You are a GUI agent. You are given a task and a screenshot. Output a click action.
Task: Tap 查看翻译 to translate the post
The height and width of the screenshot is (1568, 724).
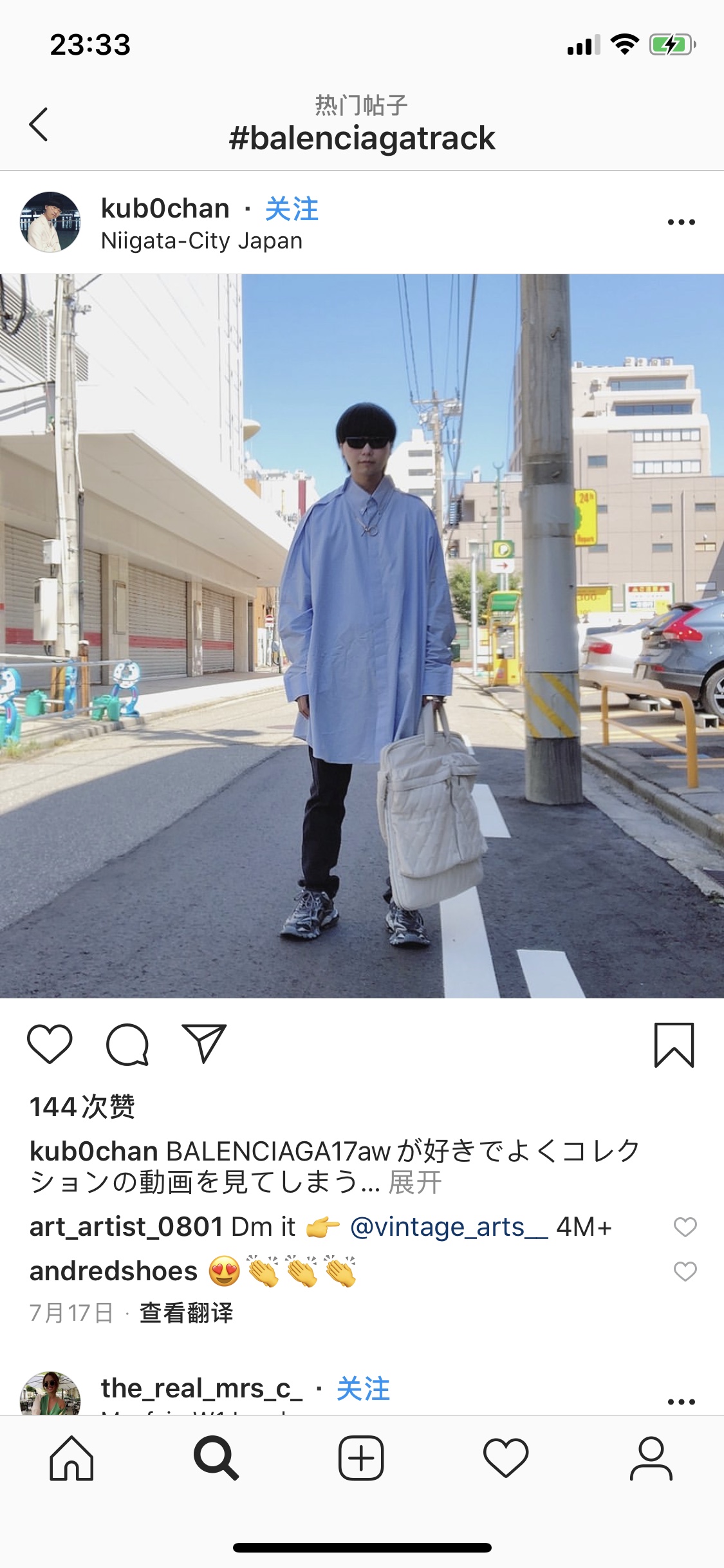coord(187,1312)
